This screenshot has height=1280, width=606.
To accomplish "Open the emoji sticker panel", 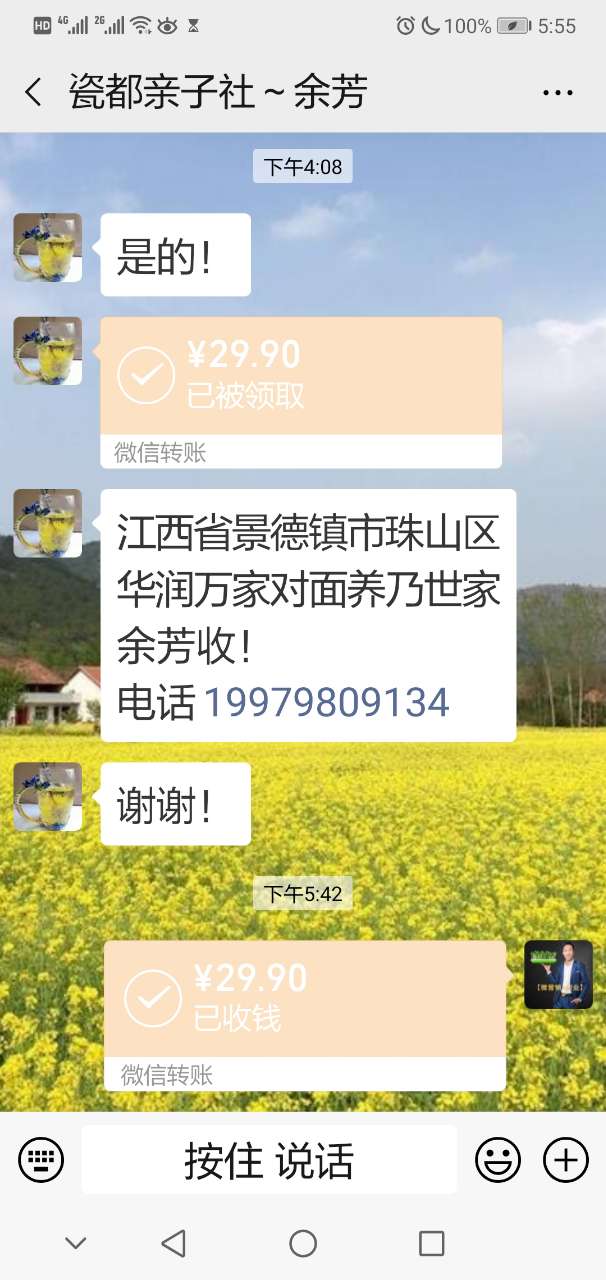I will (497, 1161).
